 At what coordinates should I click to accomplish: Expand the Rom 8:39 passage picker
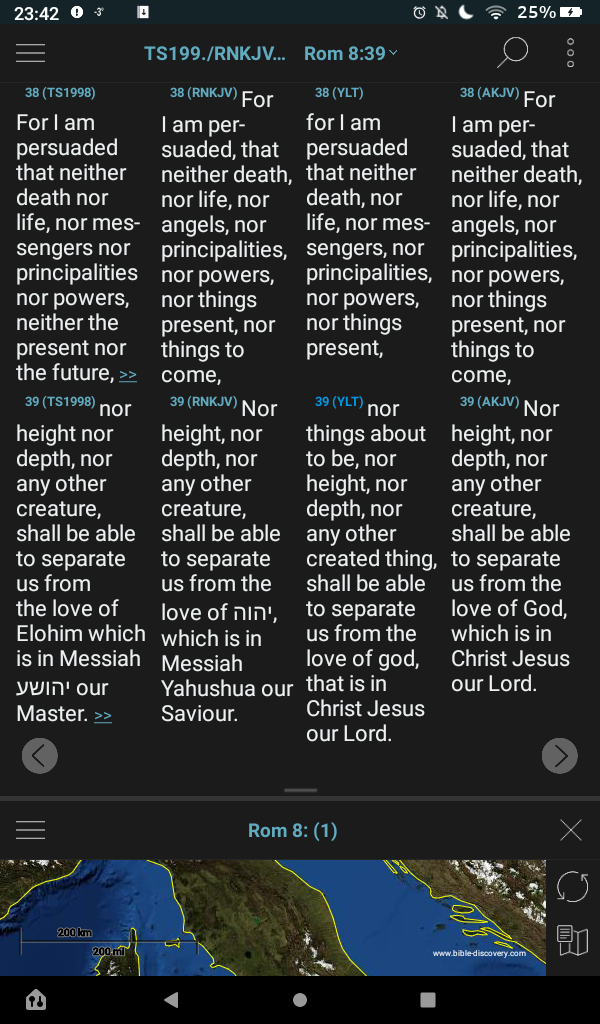click(x=350, y=53)
